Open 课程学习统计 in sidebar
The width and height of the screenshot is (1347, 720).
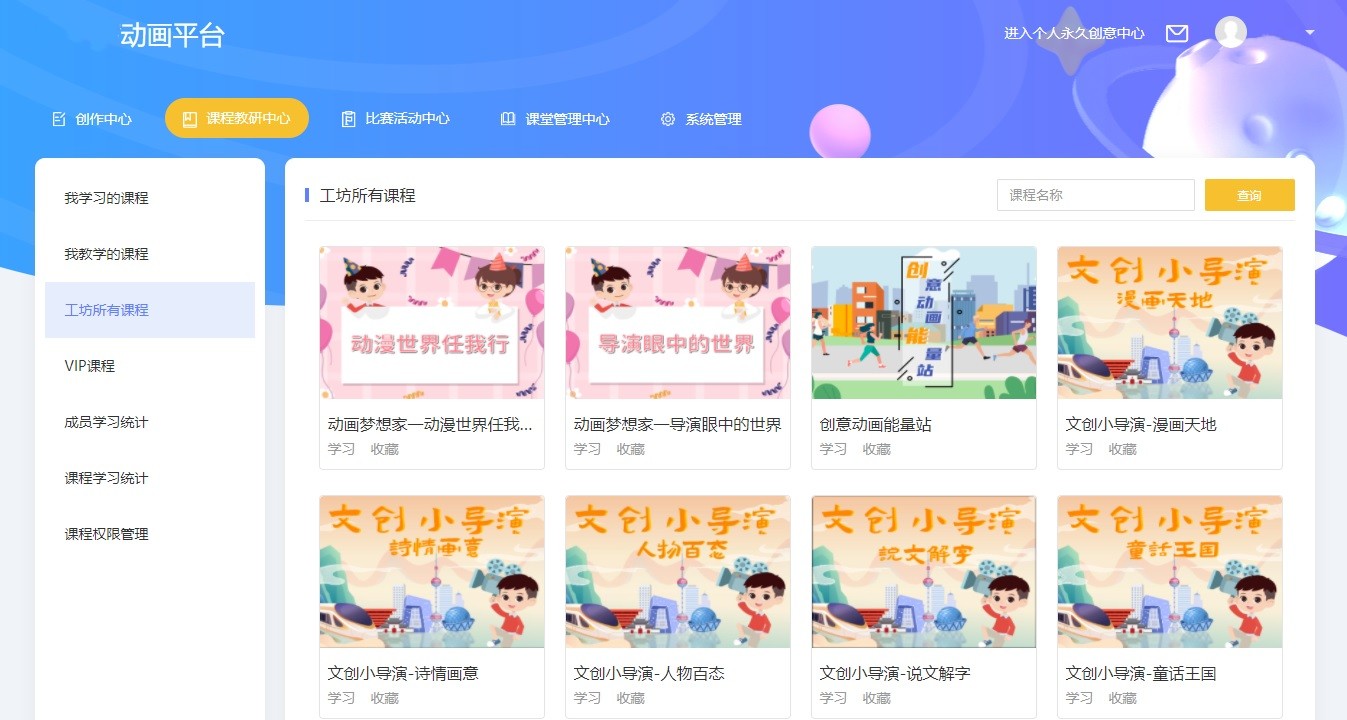(x=106, y=478)
